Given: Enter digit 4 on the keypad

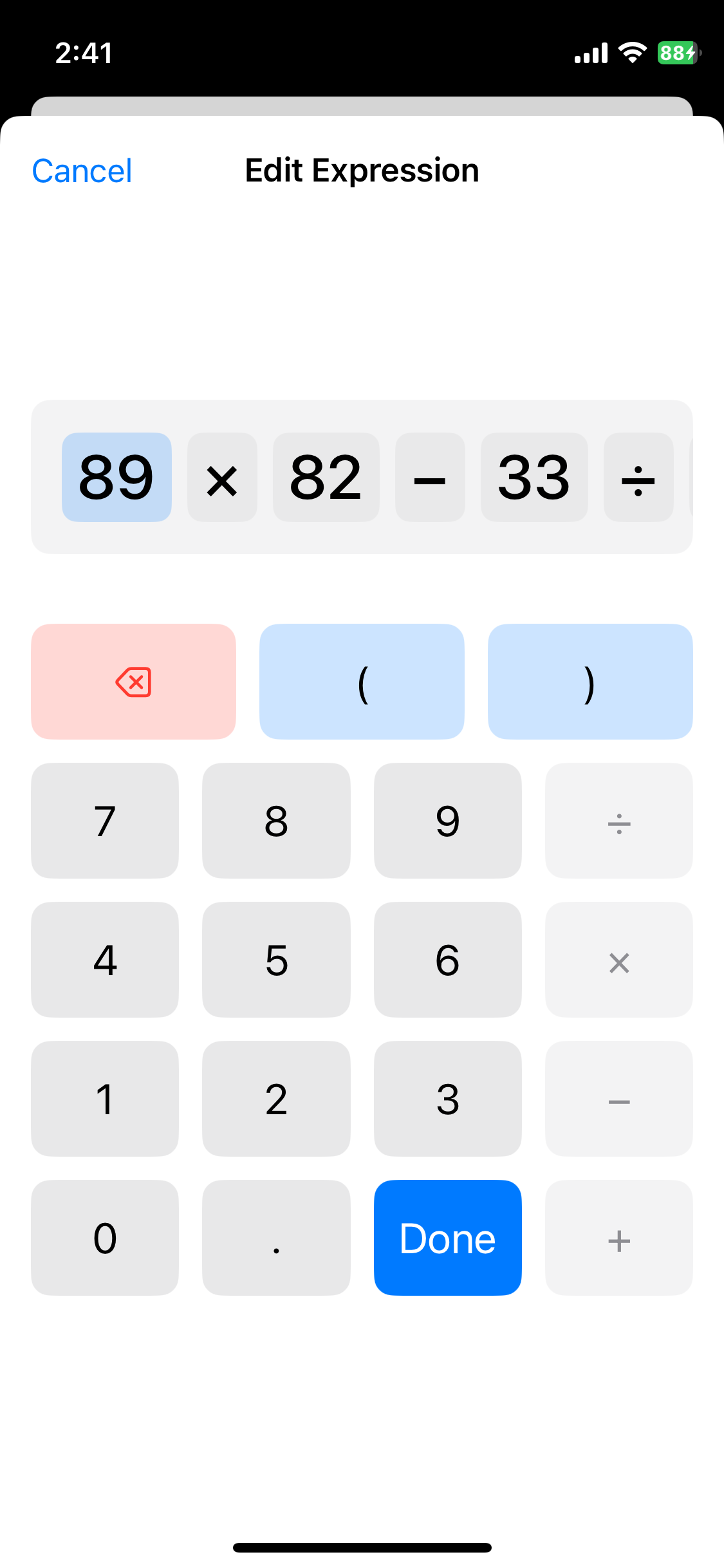Looking at the screenshot, I should click(105, 960).
